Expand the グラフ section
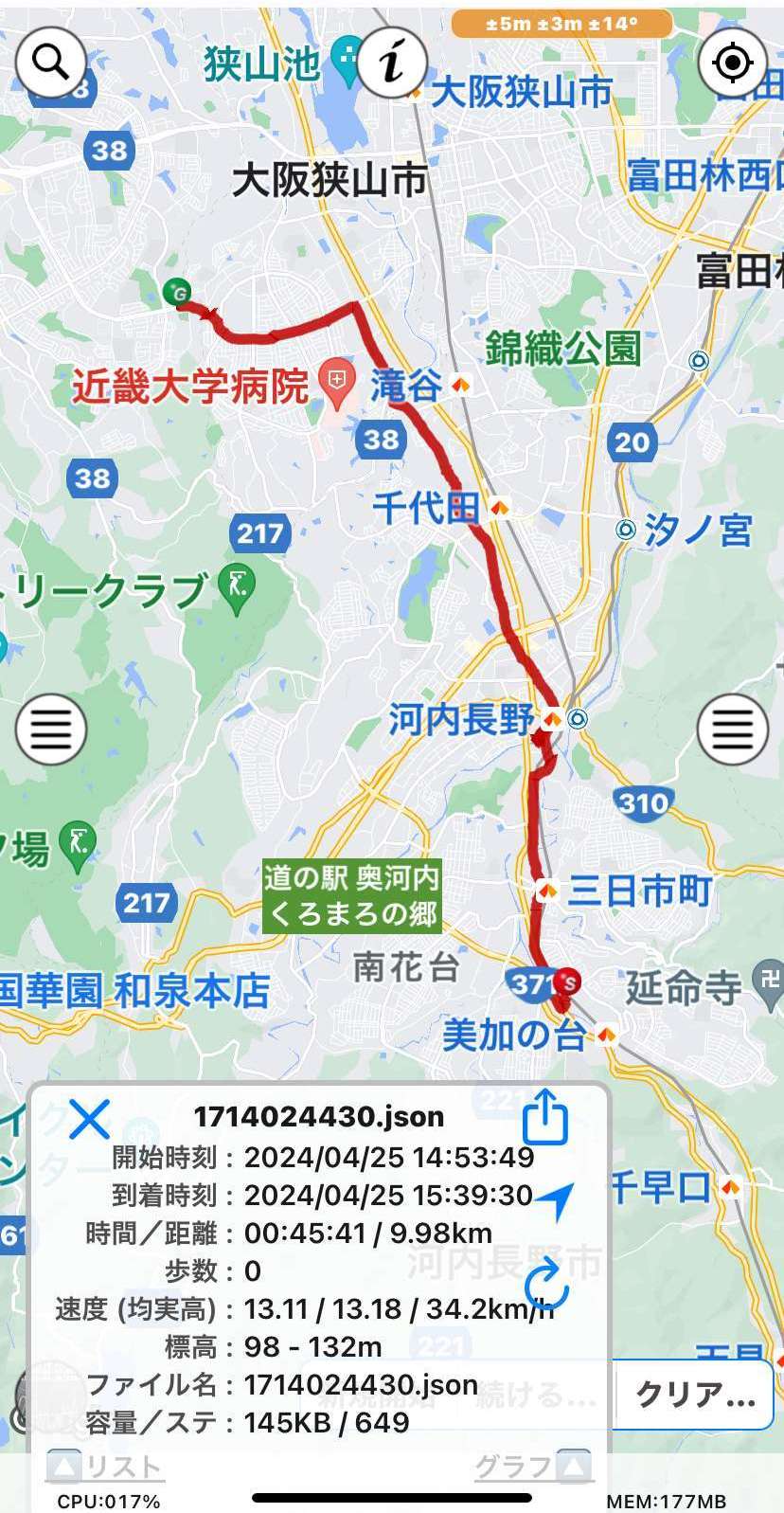784x1513 pixels. (x=533, y=1467)
